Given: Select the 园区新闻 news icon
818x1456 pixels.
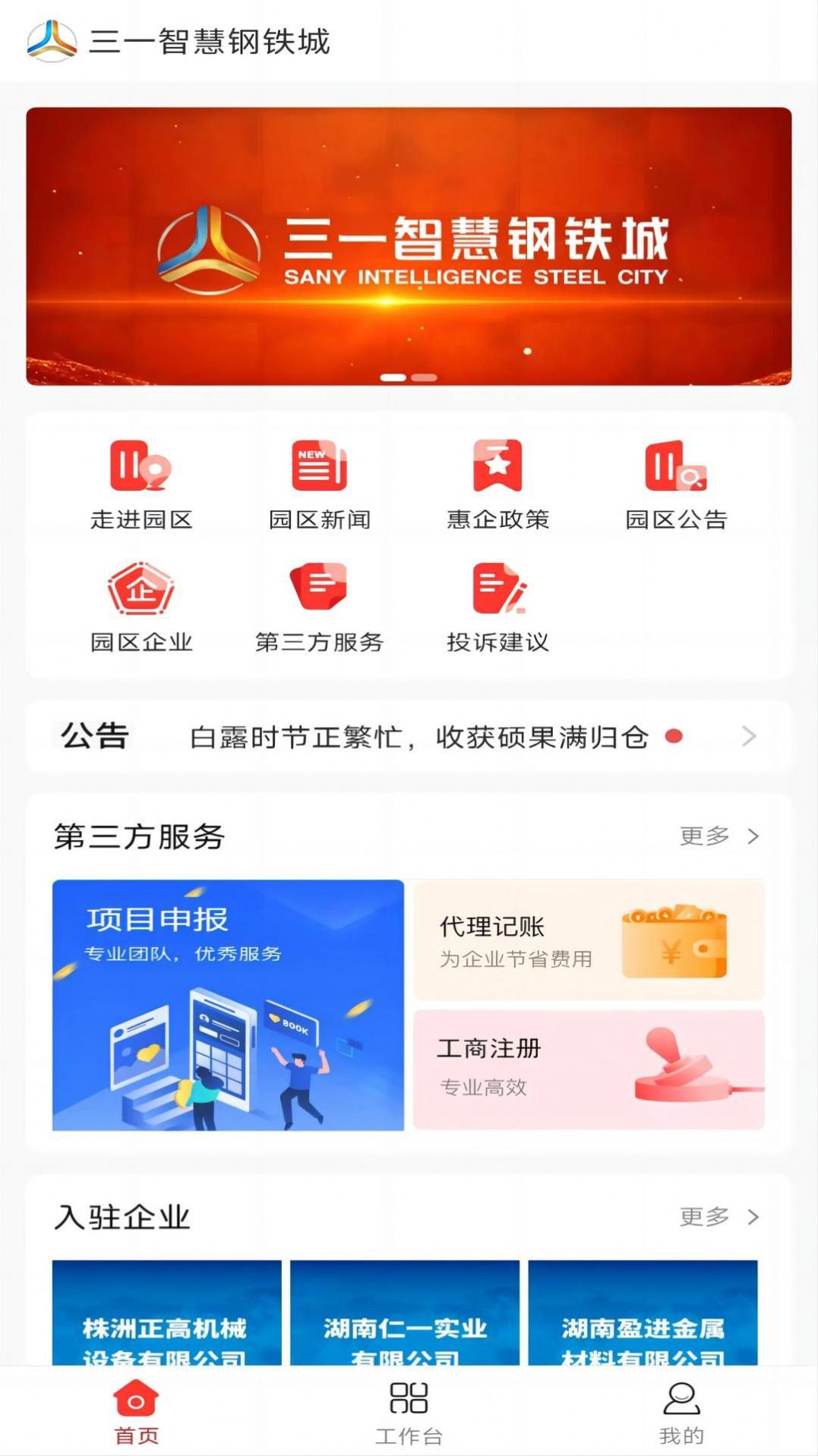Looking at the screenshot, I should [x=319, y=482].
